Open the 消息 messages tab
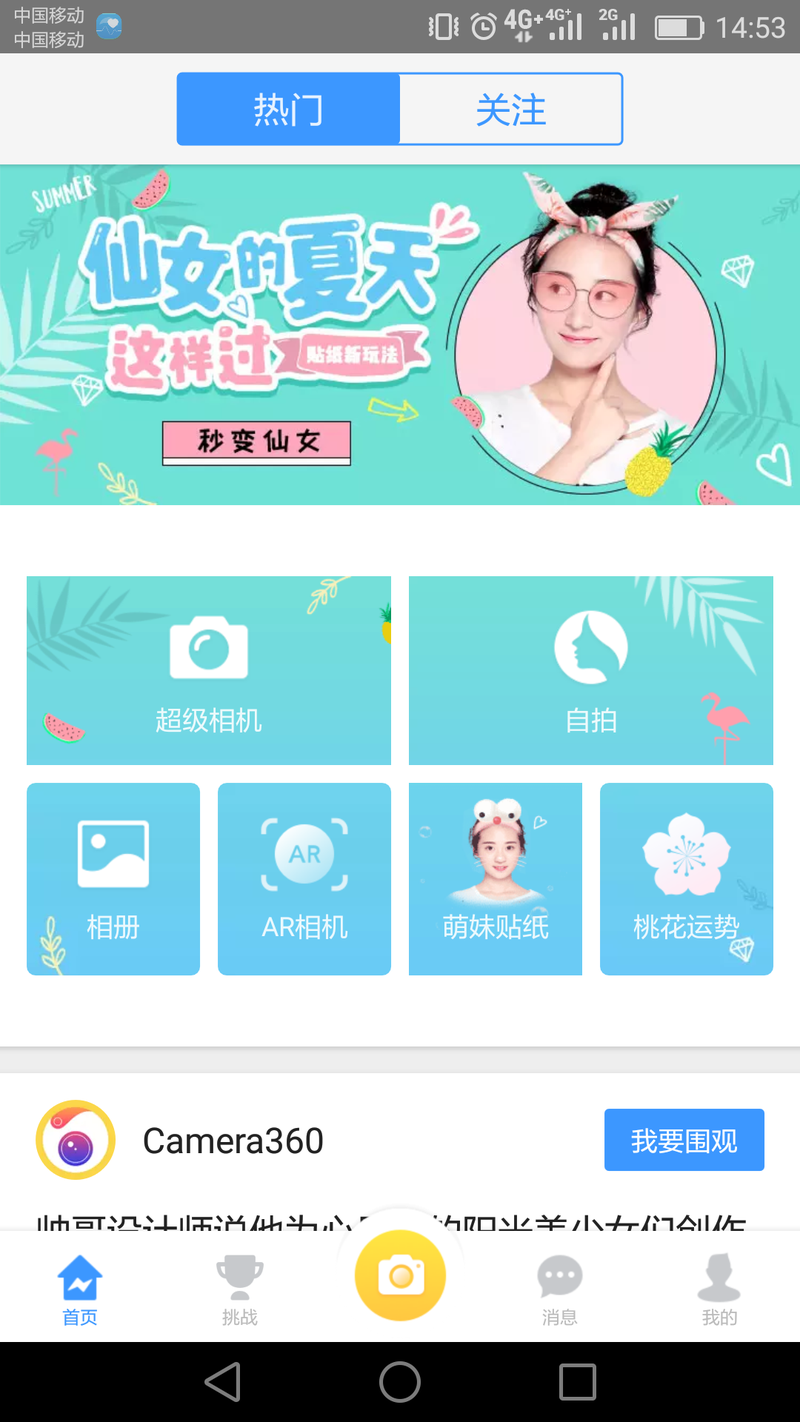The image size is (800, 1422). click(560, 1289)
